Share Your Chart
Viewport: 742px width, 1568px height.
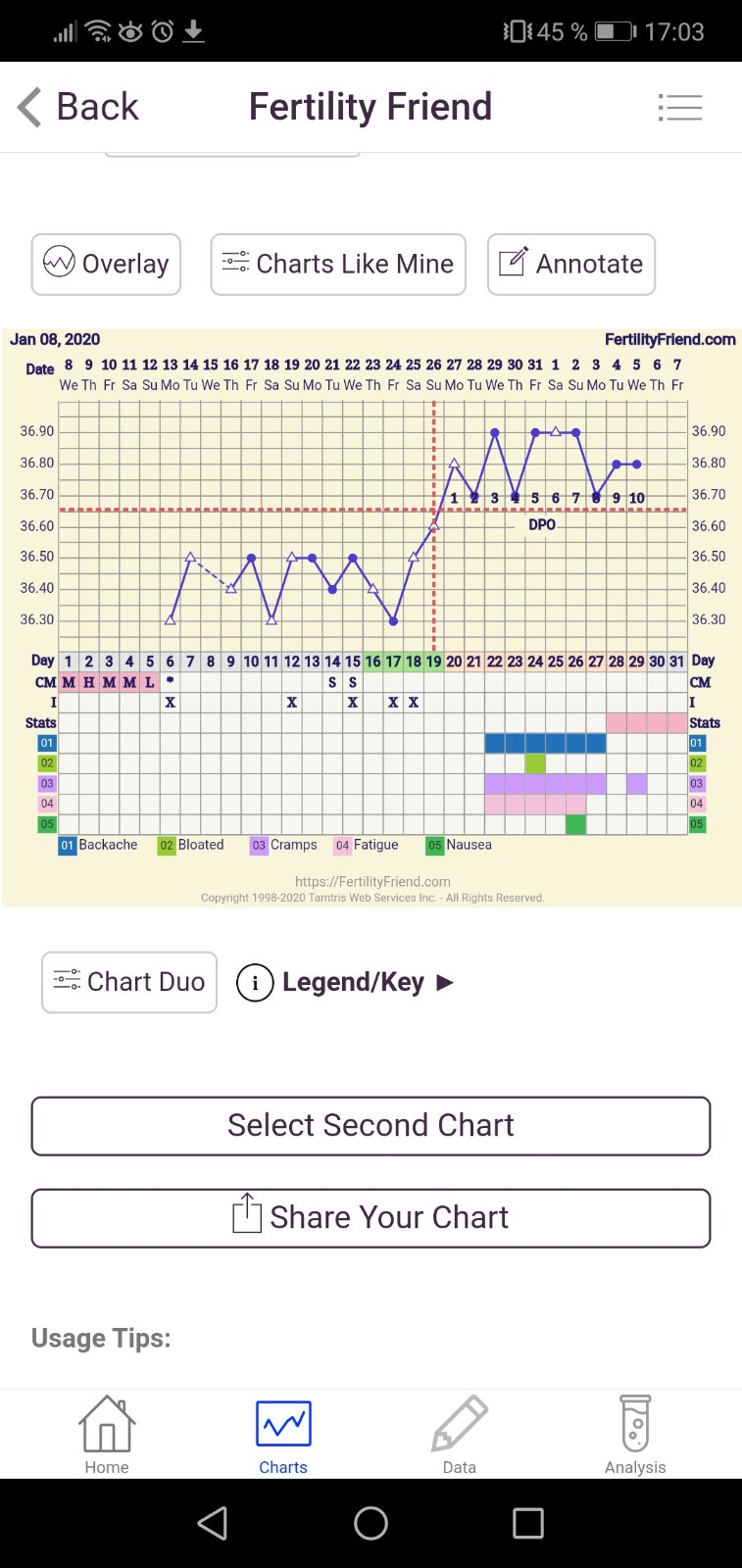click(371, 1218)
